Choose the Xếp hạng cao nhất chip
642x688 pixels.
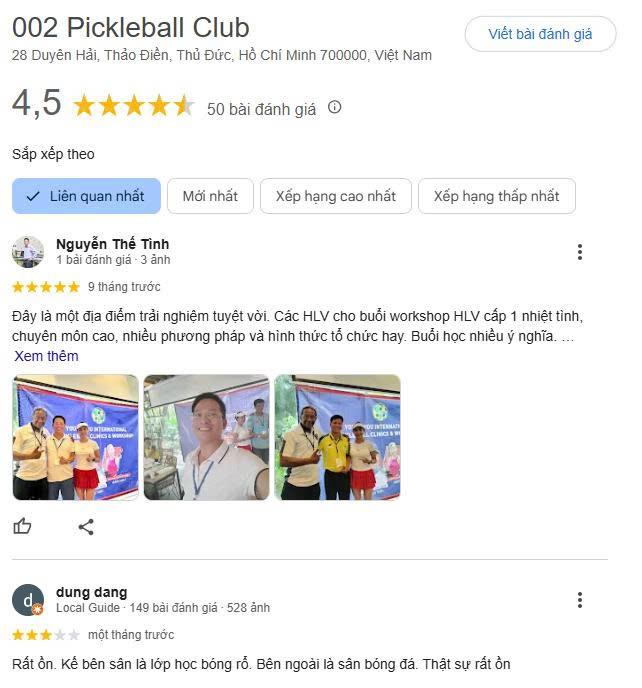pyautogui.click(x=336, y=196)
